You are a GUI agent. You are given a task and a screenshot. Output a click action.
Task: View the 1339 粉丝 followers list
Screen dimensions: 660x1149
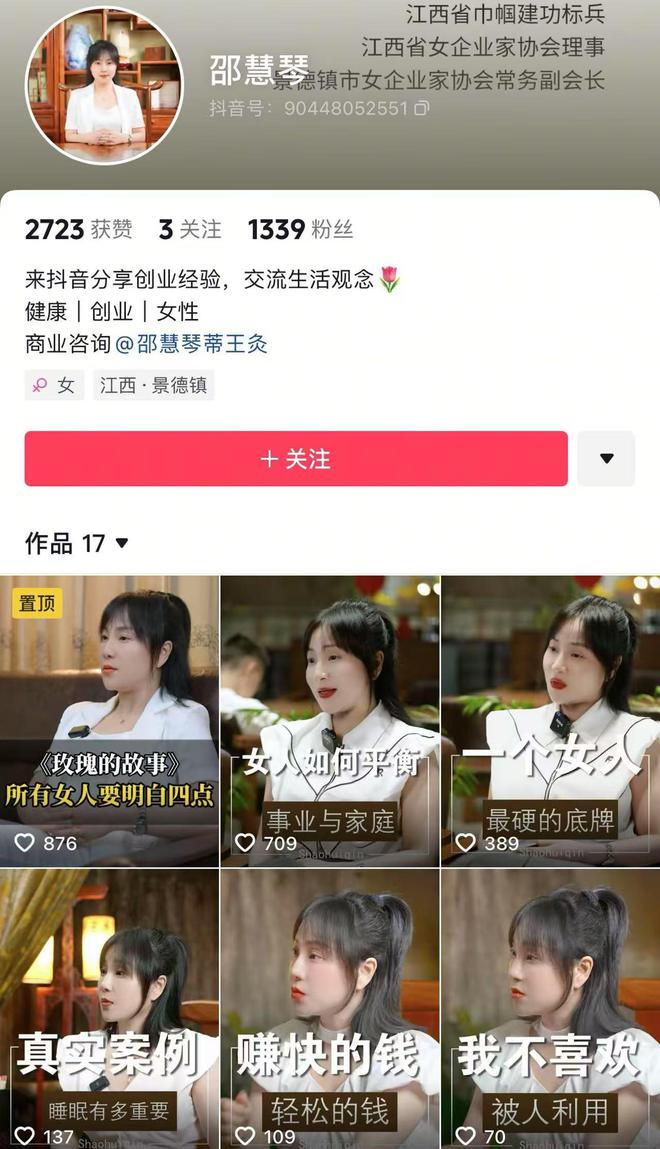(300, 230)
